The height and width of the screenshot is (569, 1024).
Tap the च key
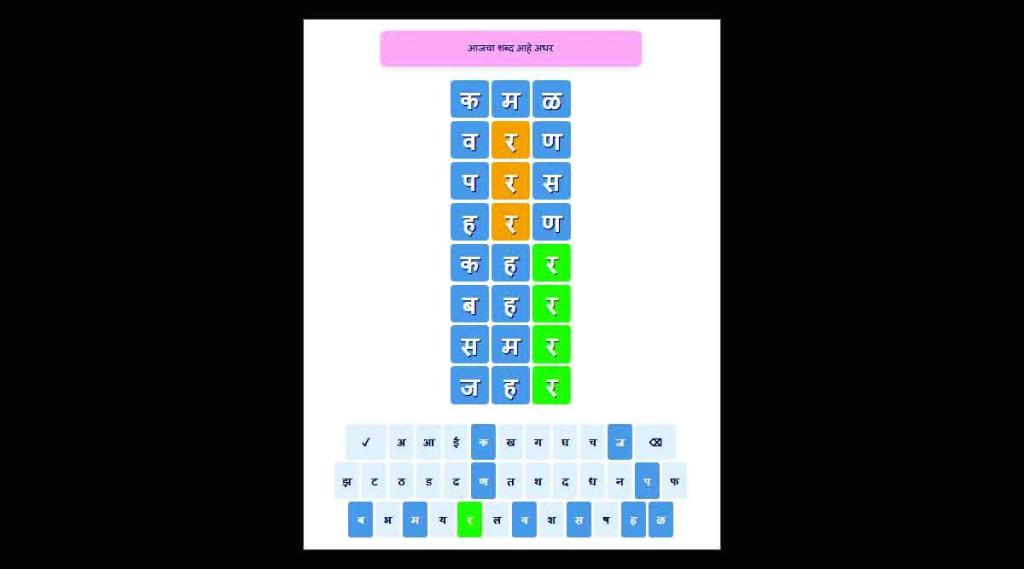(x=593, y=442)
